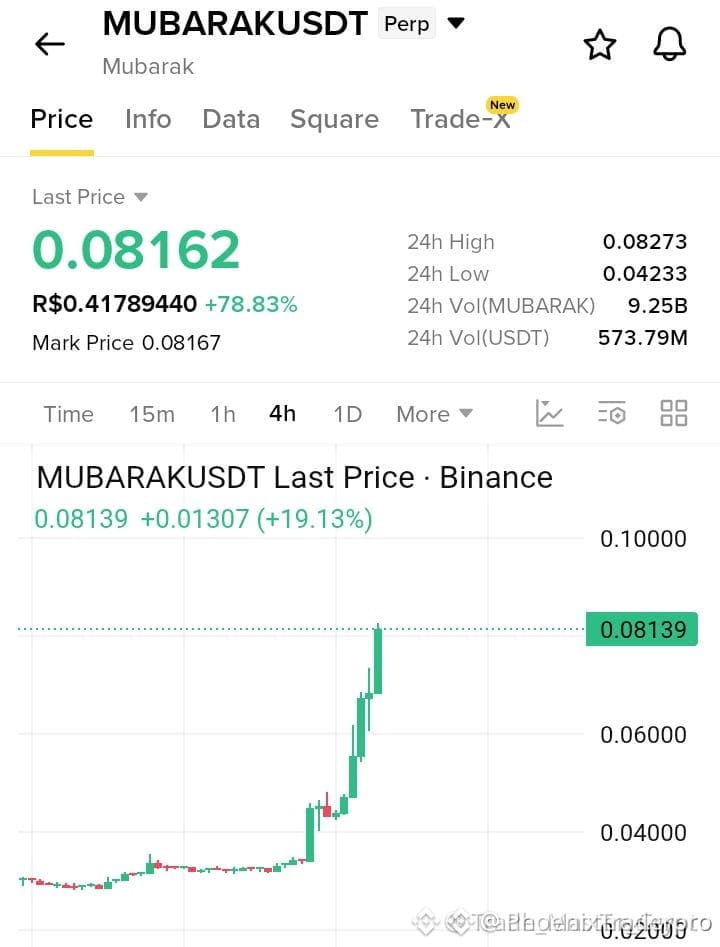The height and width of the screenshot is (947, 720).
Task: Expand the More intervals dropdown
Action: [434, 414]
